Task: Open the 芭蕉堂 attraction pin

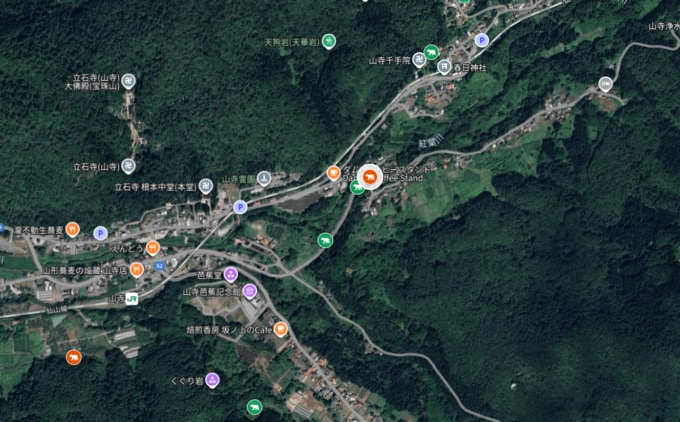Action: (x=231, y=273)
